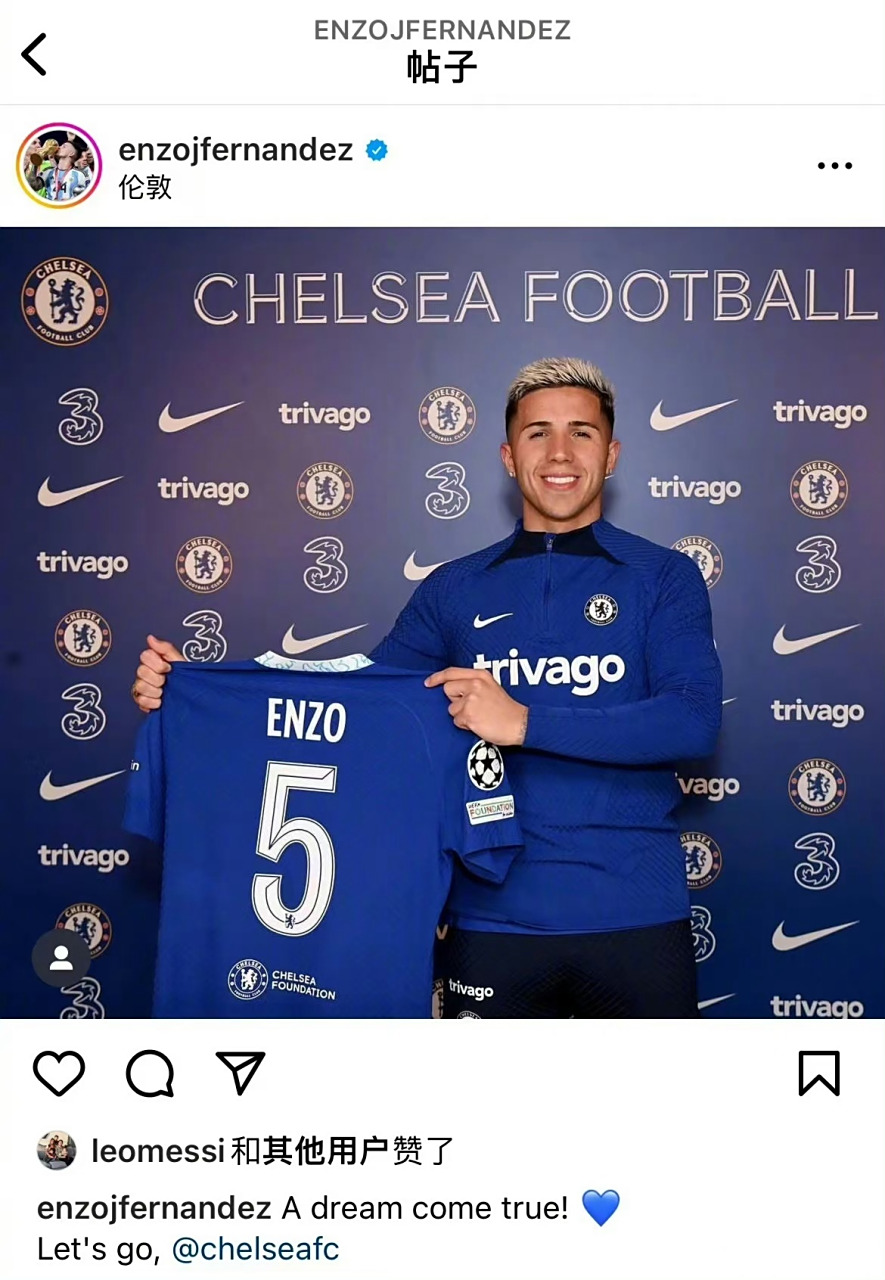
Task: Open leomessi's profile from the likes line
Action: pos(157,1151)
